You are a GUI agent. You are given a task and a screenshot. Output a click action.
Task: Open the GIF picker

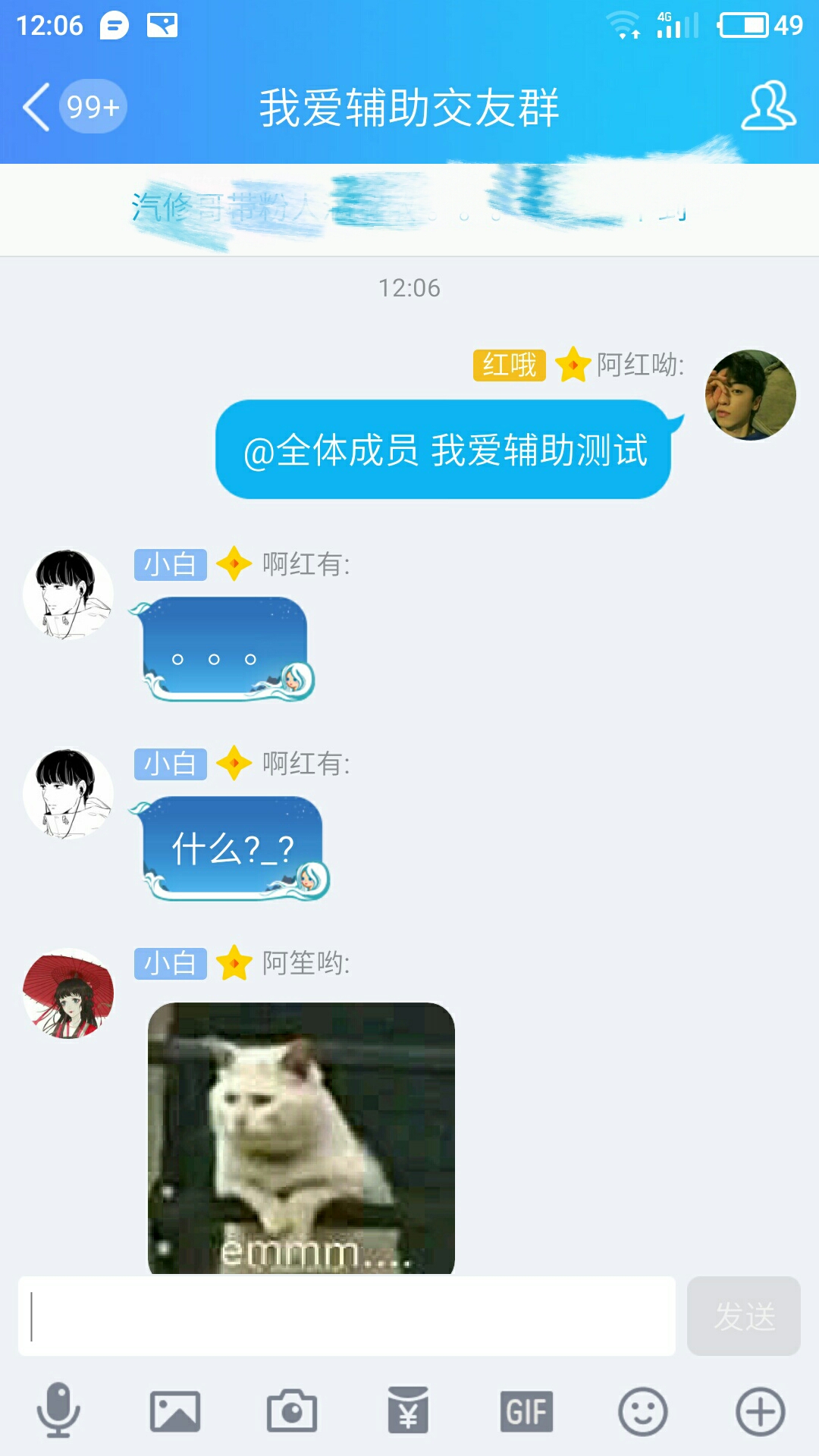point(526,1411)
